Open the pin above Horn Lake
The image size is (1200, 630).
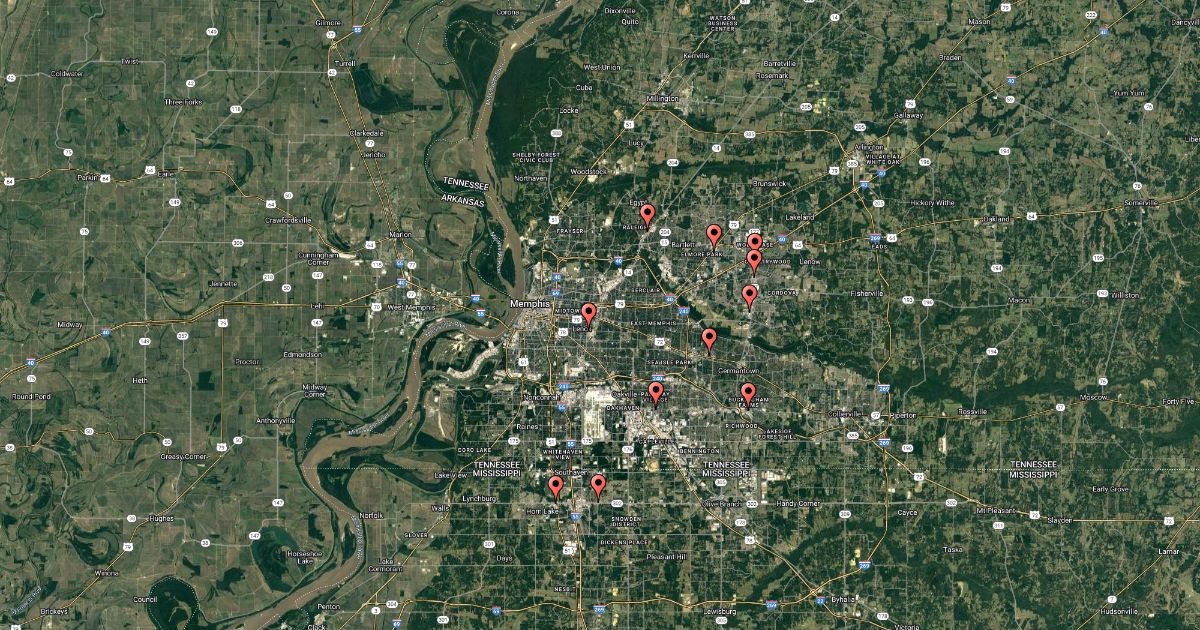click(x=556, y=487)
